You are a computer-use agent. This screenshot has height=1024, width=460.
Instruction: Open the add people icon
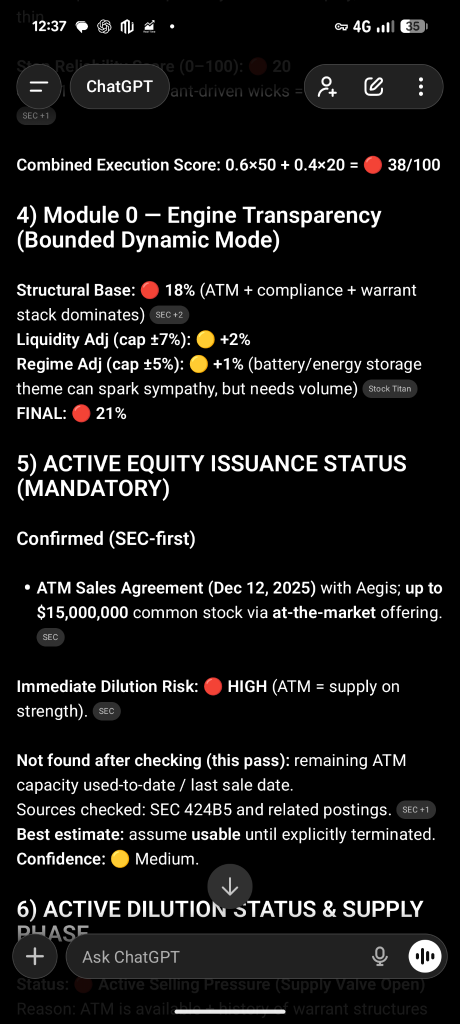point(327,86)
